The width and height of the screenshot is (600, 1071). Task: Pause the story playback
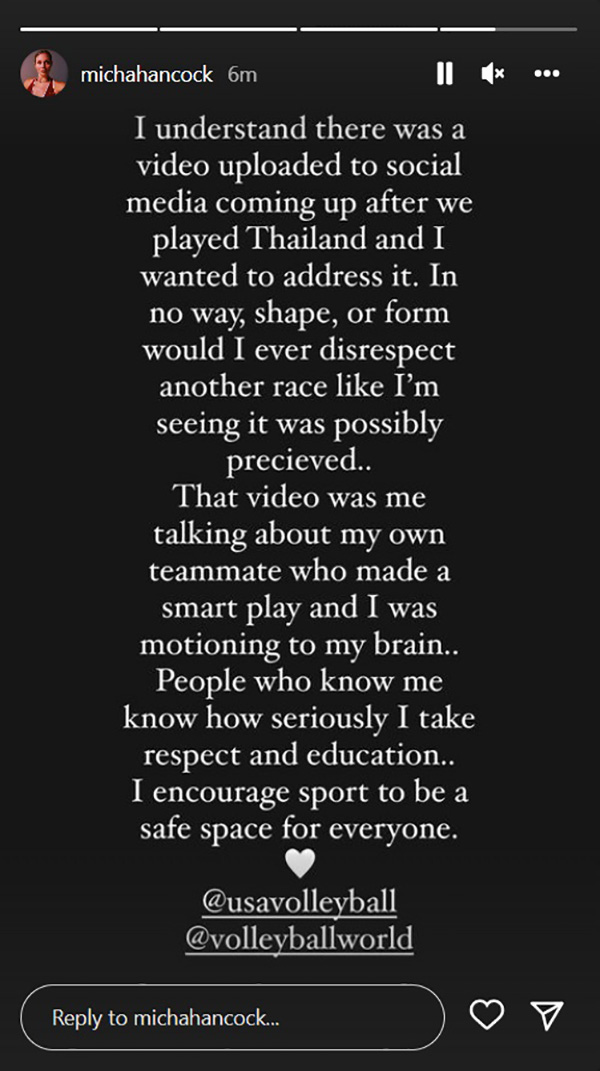coord(445,73)
